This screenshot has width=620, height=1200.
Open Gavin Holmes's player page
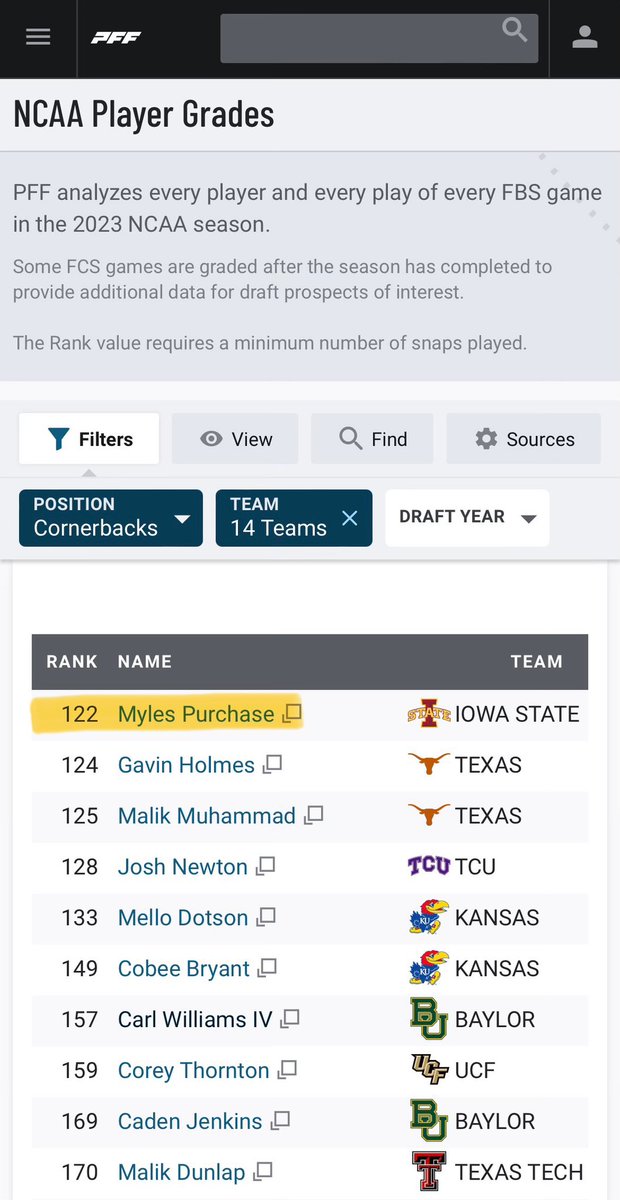pyautogui.click(x=186, y=765)
